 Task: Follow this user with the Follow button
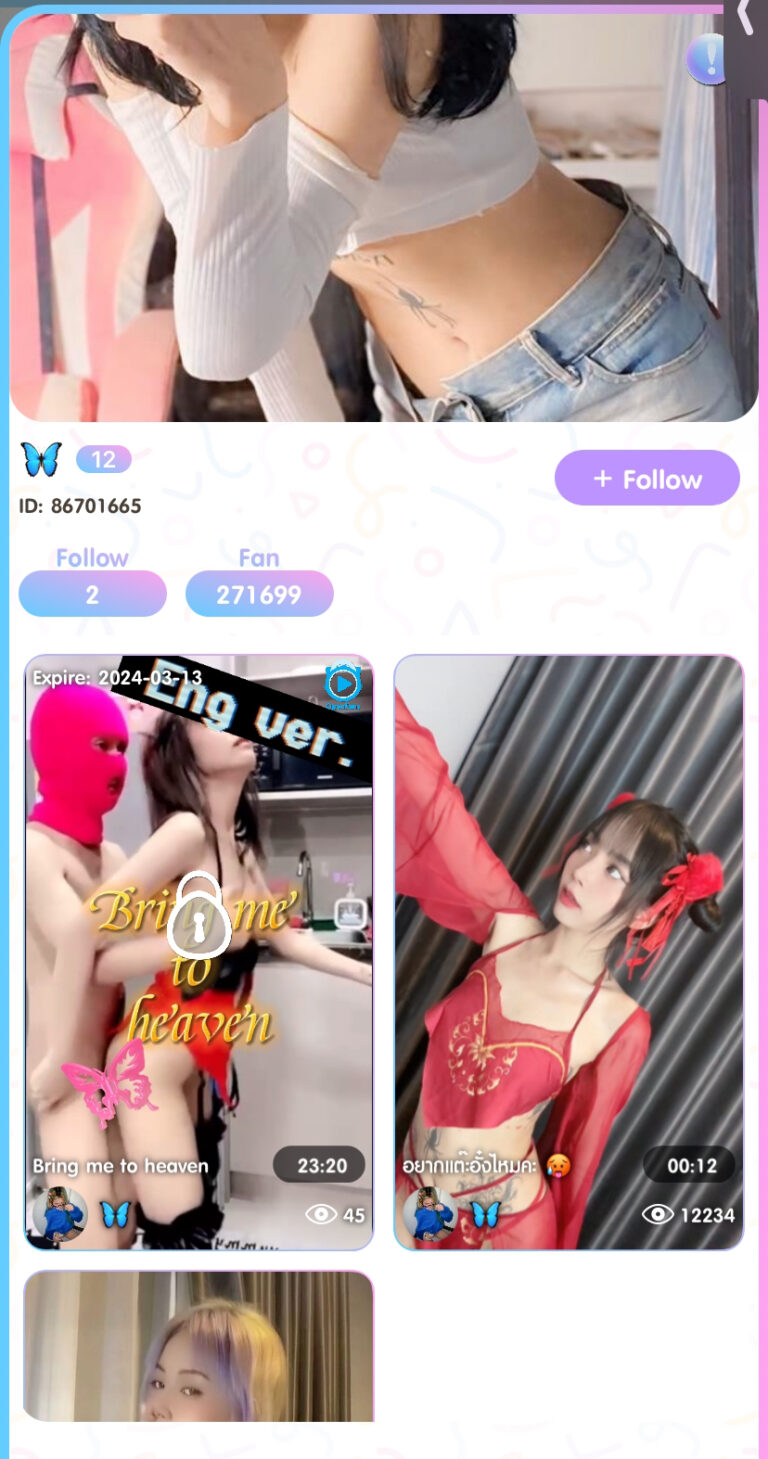click(647, 478)
